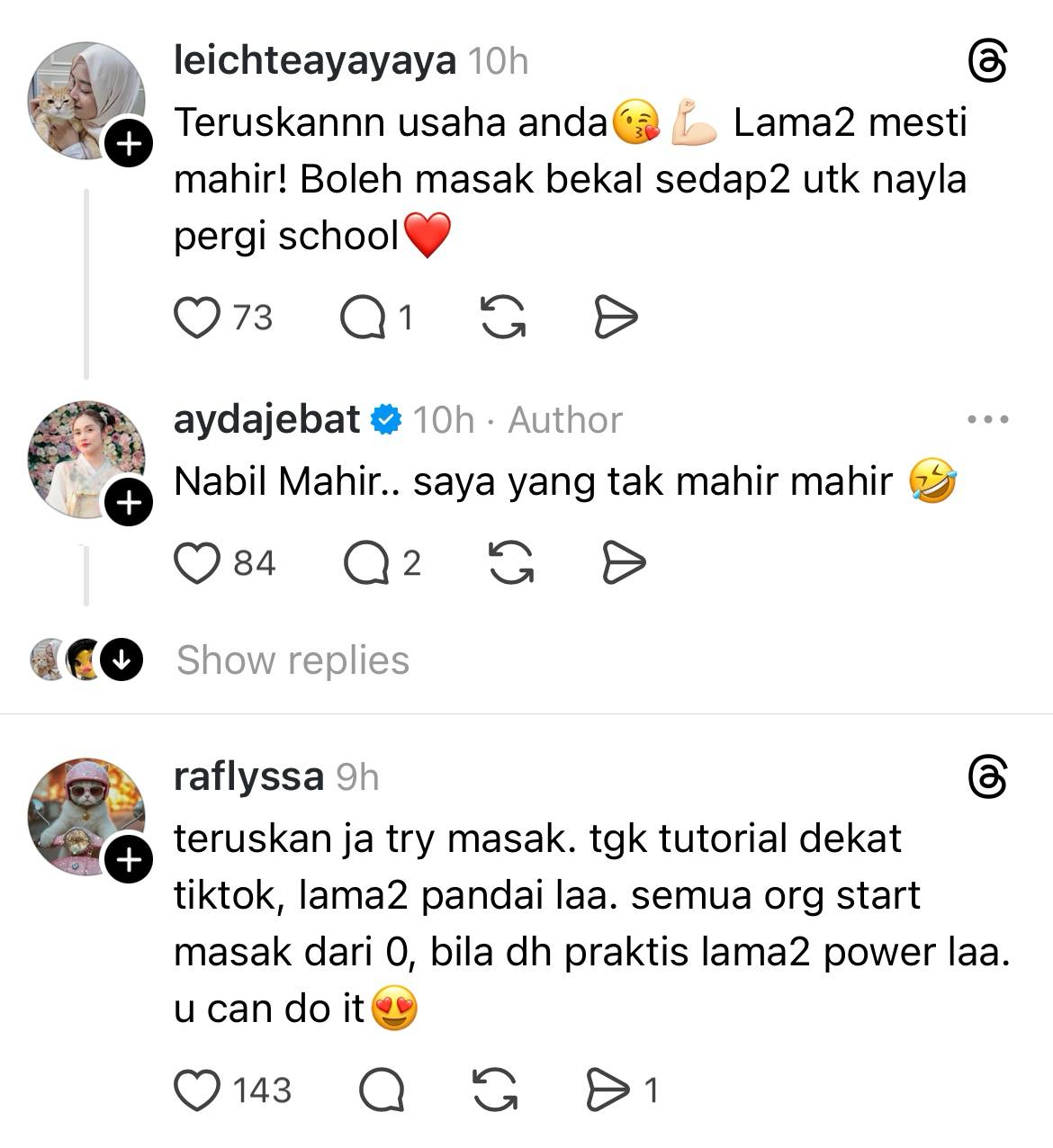
Task: Share leichteayayaya's comment
Action: click(616, 318)
